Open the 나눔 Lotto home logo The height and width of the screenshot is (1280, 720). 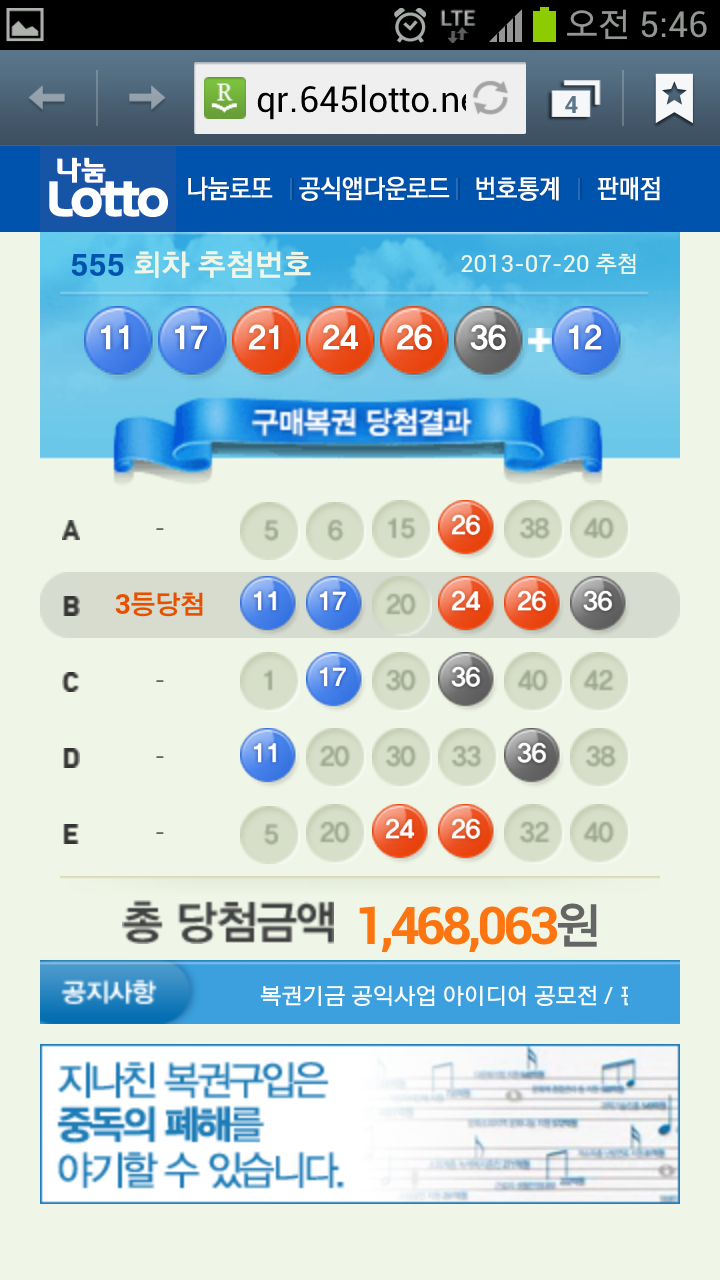pyautogui.click(x=108, y=189)
